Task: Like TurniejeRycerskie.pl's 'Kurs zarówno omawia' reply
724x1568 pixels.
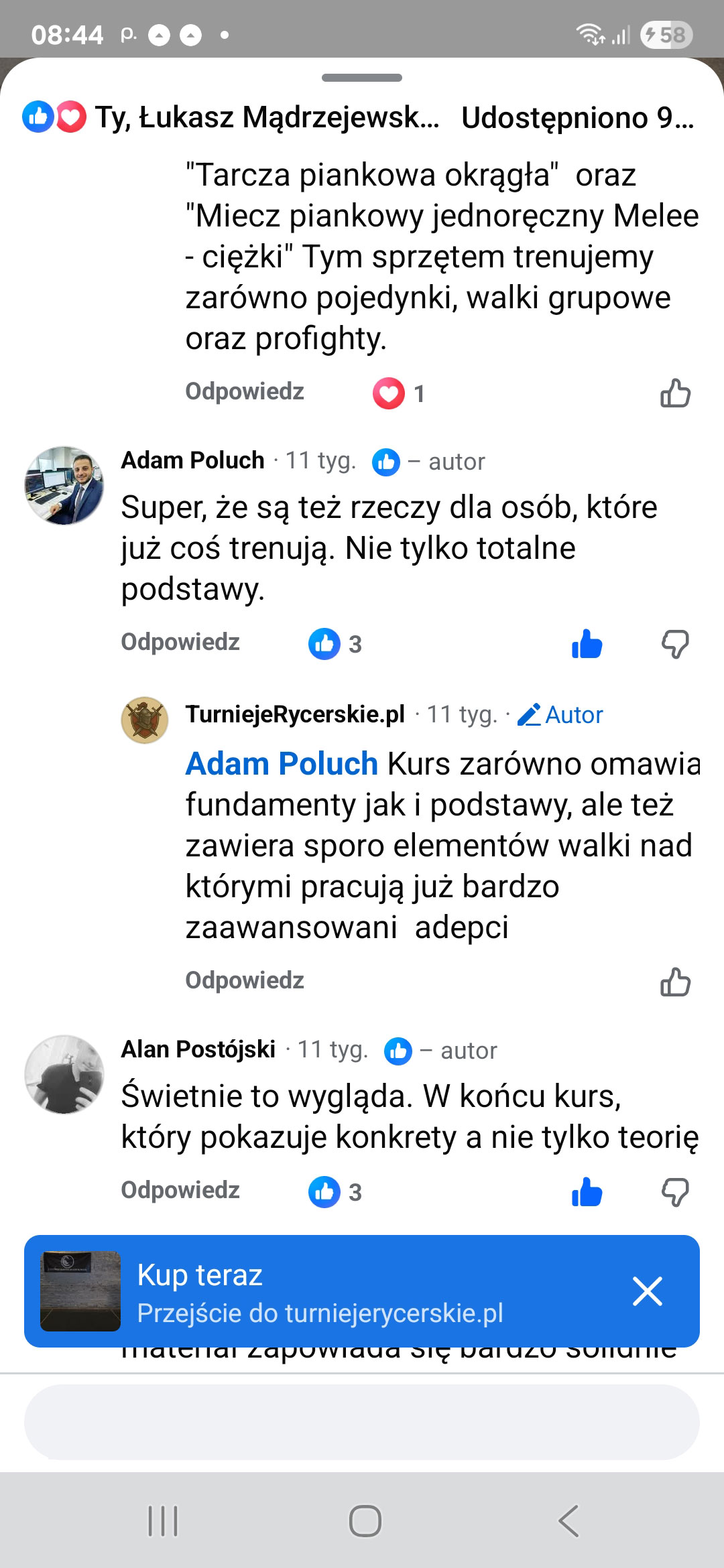Action: (x=675, y=982)
